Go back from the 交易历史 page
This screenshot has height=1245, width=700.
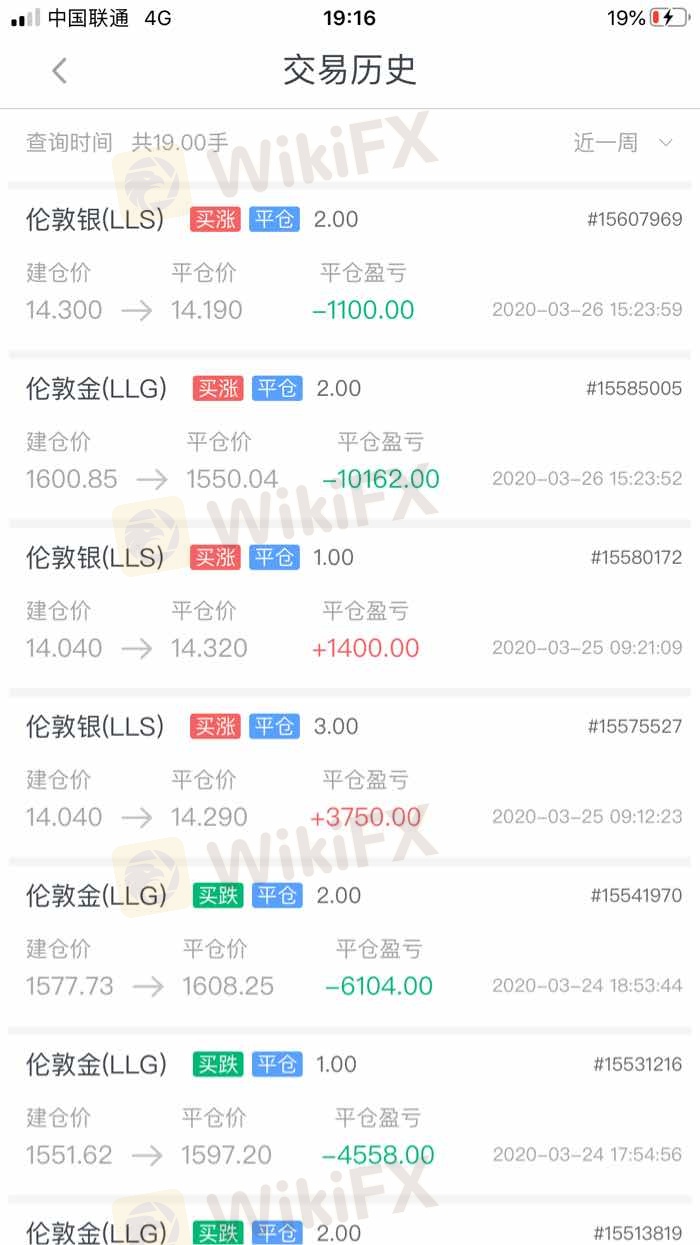pos(59,70)
